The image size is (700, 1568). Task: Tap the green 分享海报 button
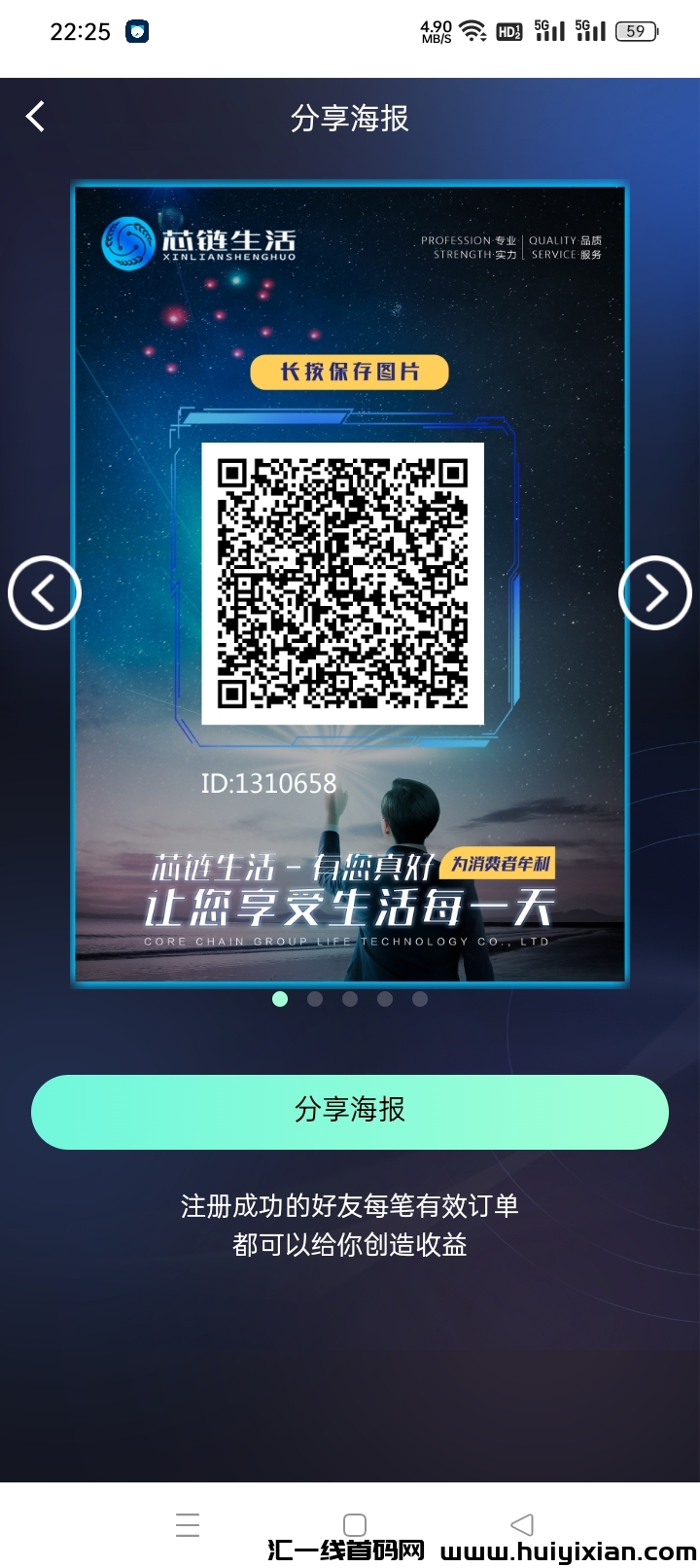click(x=350, y=1111)
